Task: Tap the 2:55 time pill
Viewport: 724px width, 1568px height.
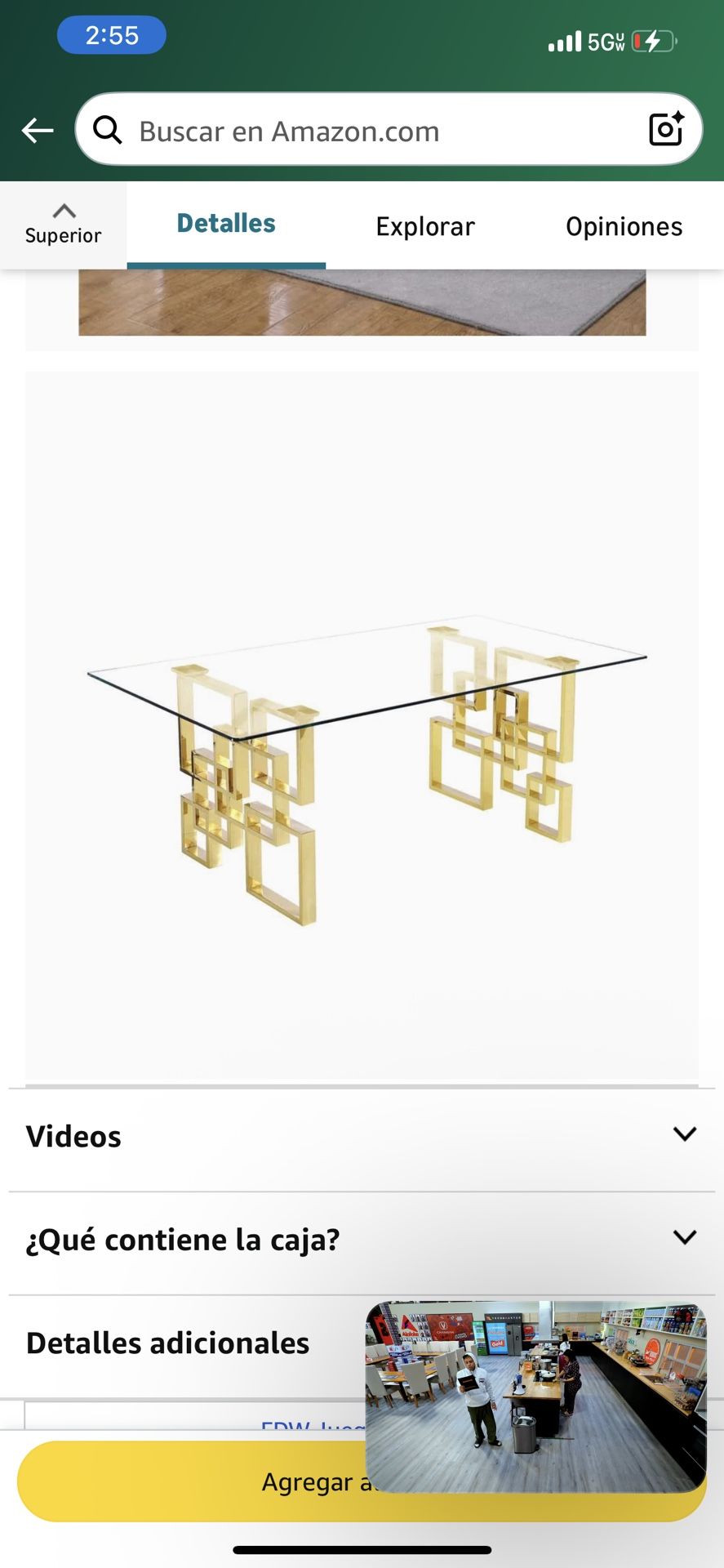Action: pos(112,34)
